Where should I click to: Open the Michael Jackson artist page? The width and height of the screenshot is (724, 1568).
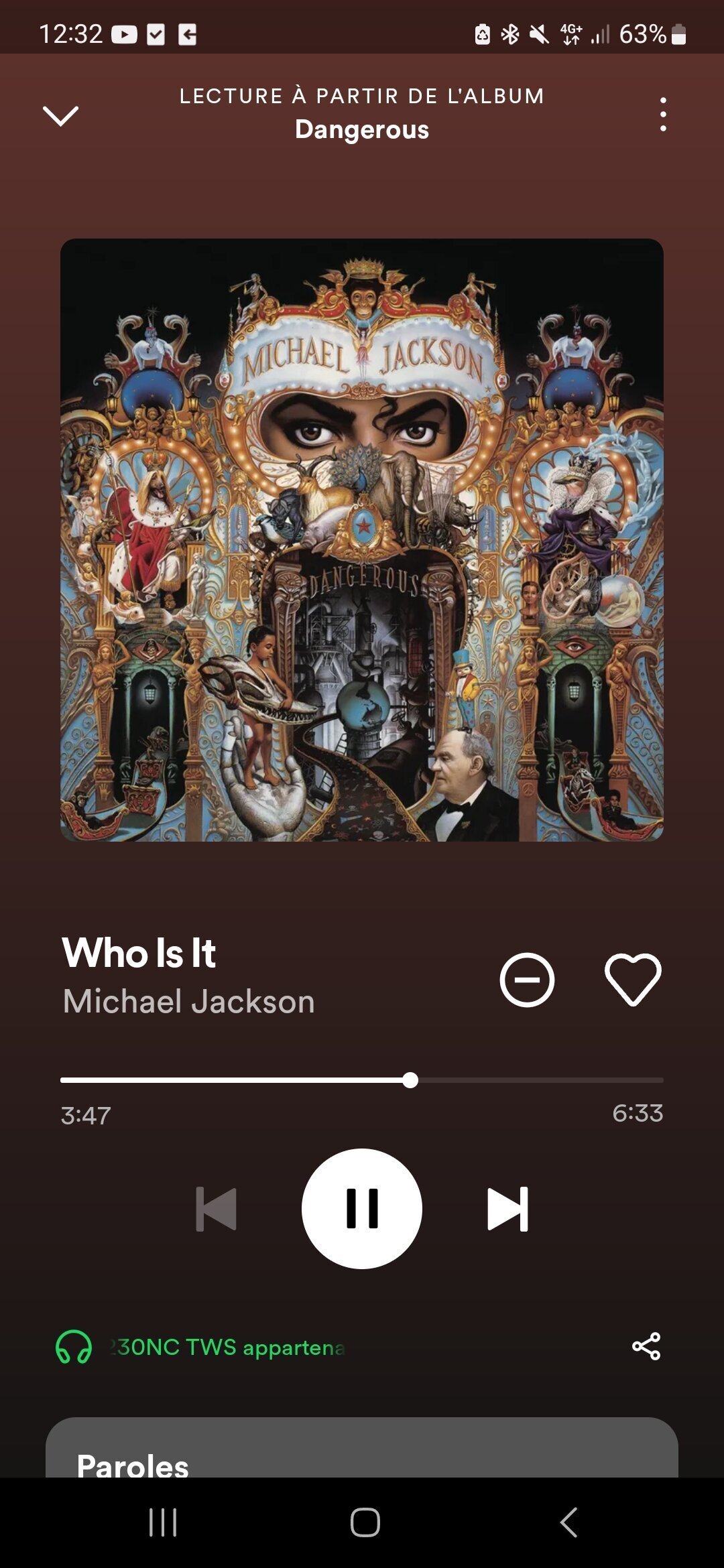point(188,1001)
